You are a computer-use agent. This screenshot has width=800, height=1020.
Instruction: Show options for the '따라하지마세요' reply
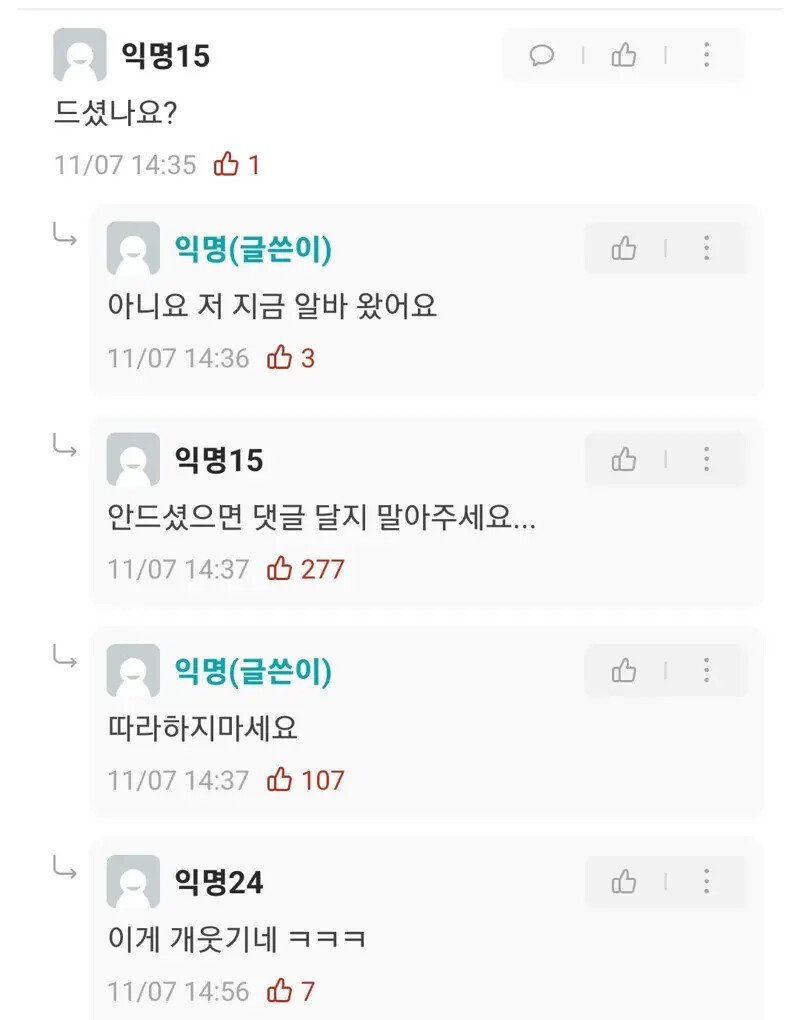tap(706, 670)
